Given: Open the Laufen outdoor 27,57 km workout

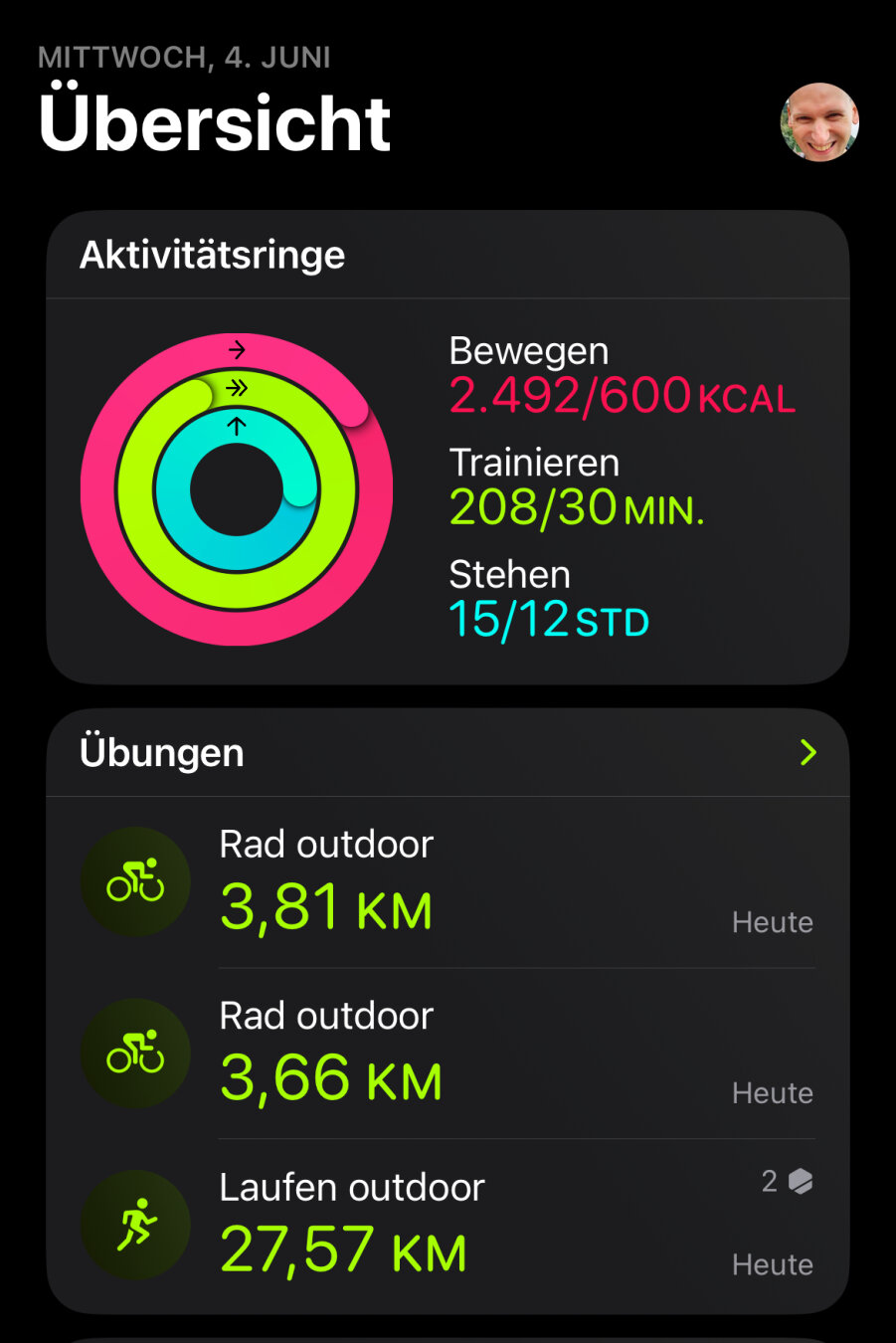Looking at the screenshot, I should click(x=448, y=1226).
